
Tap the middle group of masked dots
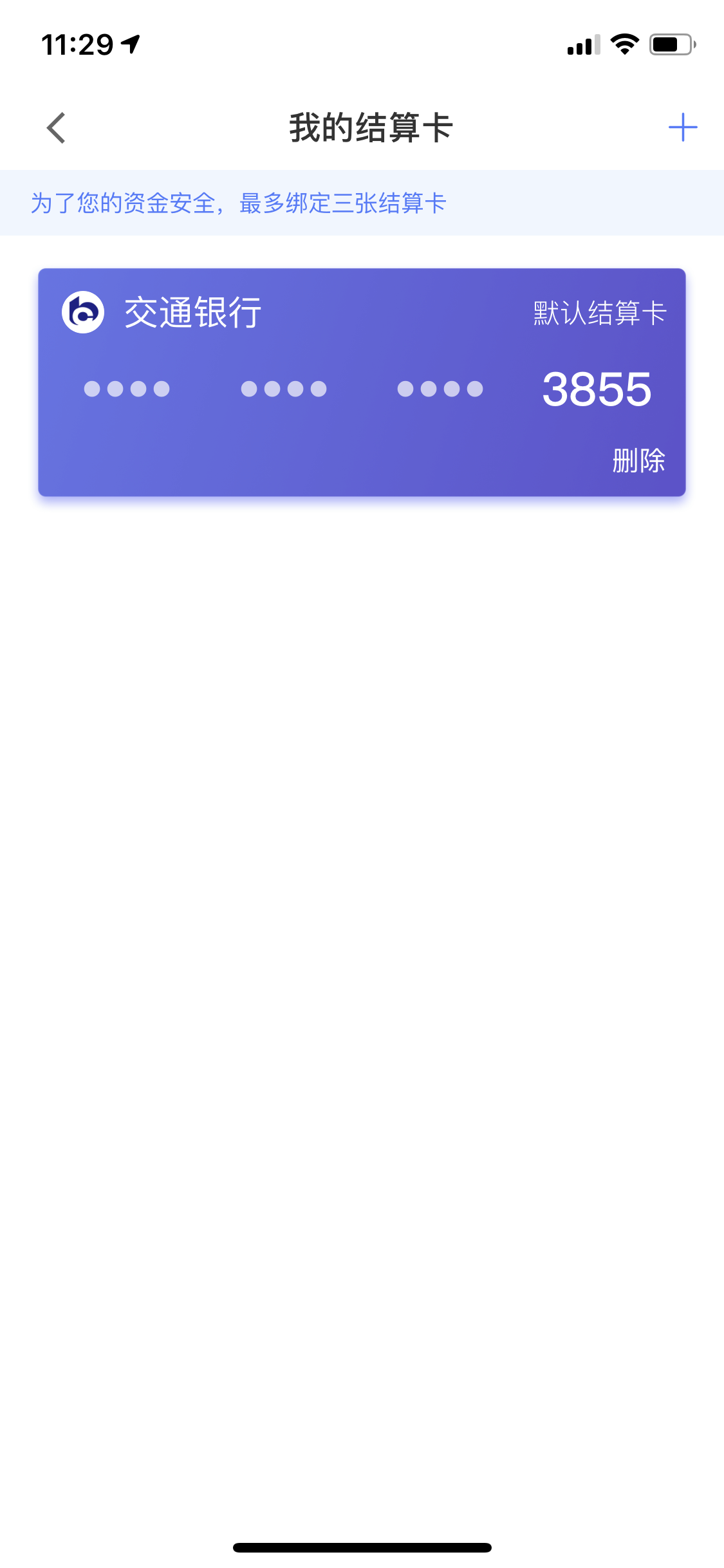pyautogui.click(x=283, y=389)
